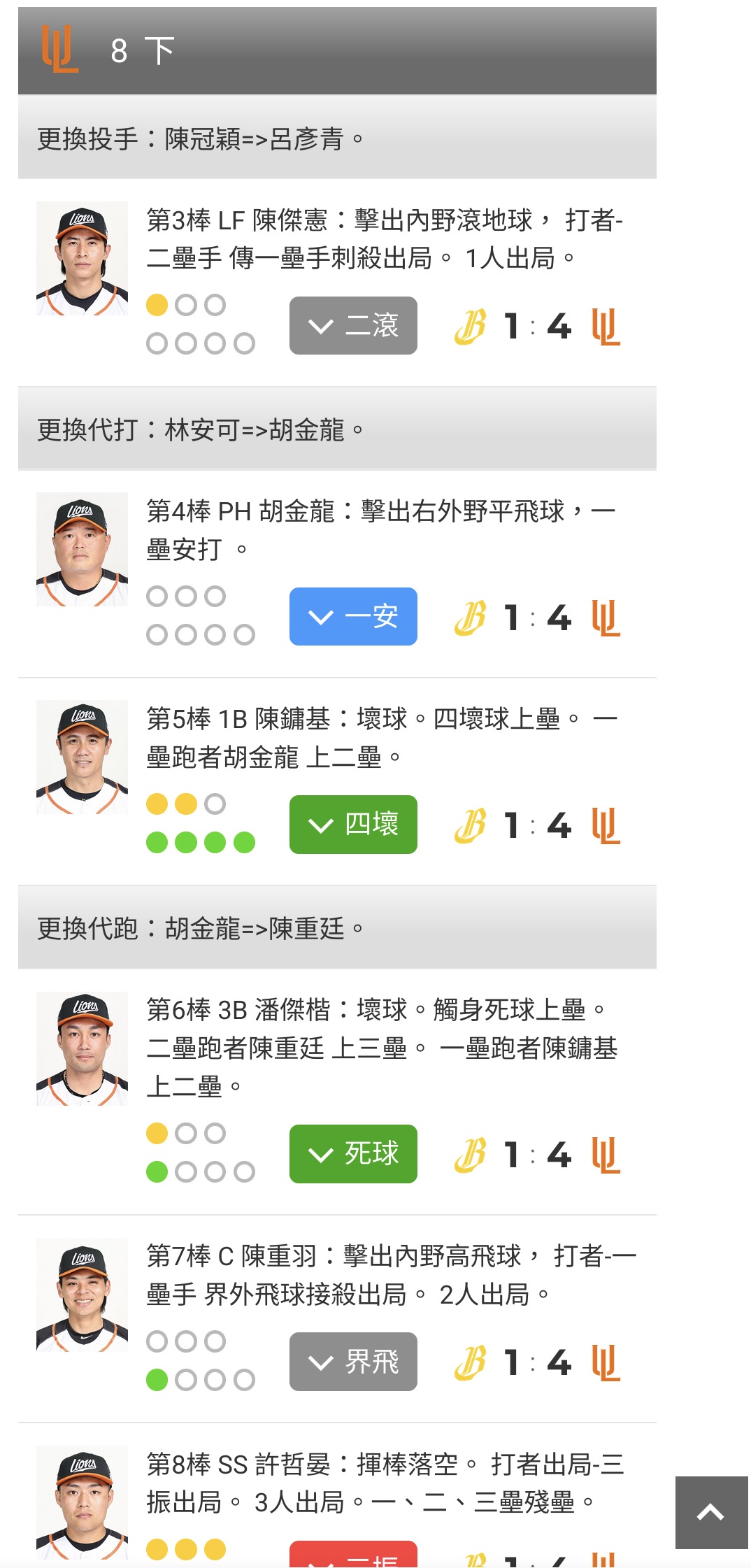
Task: Expand the 一安 result for 胡金龍
Action: pos(353,616)
